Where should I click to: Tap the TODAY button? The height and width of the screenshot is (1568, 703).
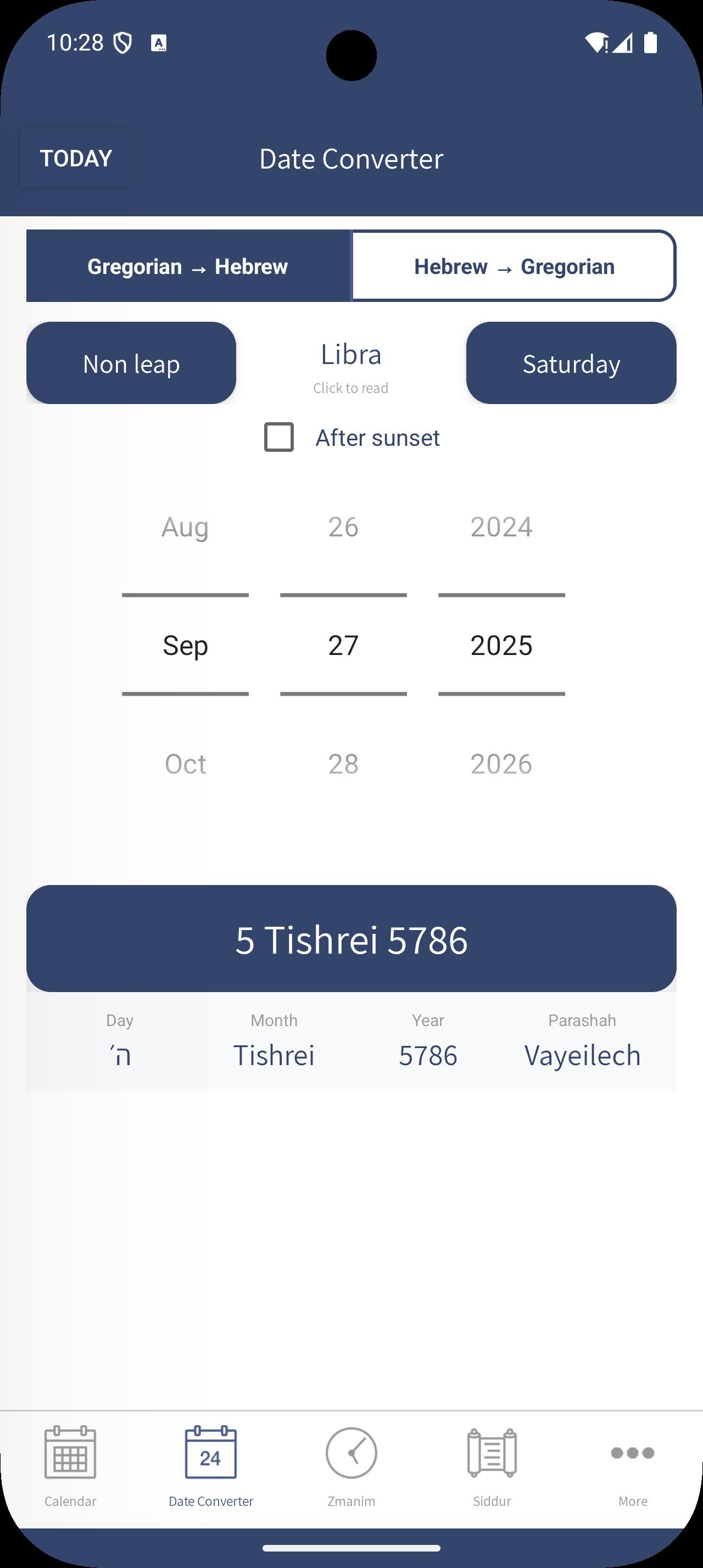click(x=76, y=158)
